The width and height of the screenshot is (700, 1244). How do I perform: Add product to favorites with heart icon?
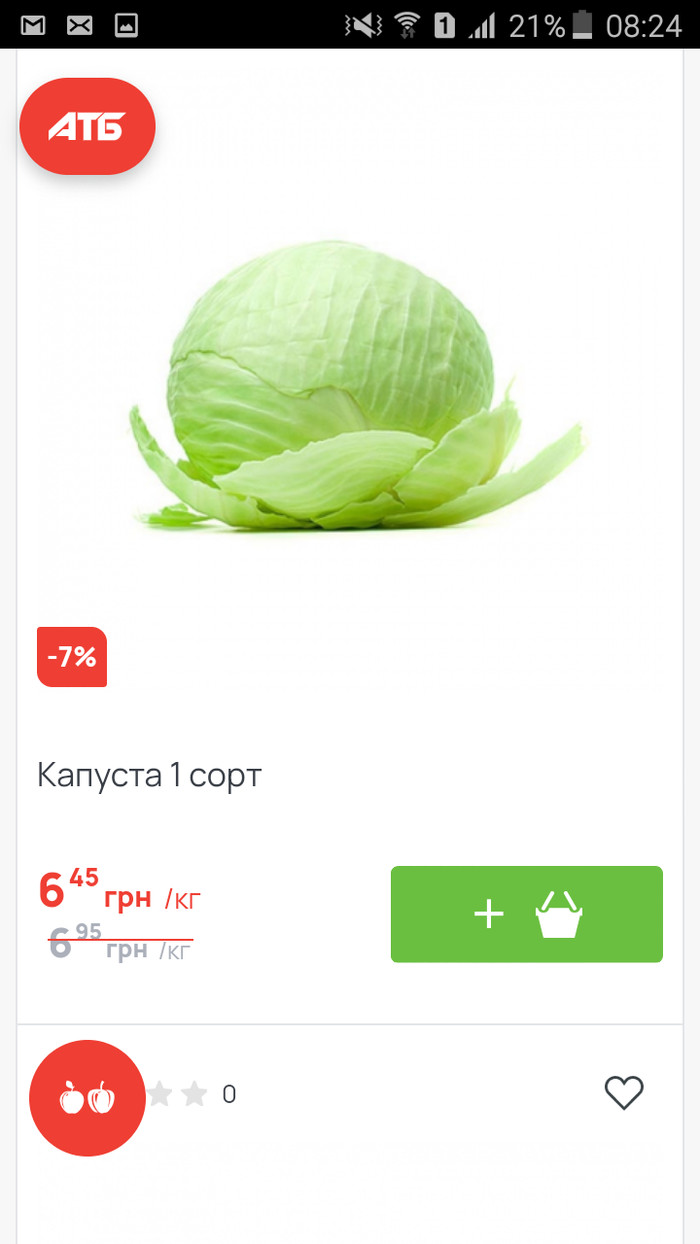[624, 1093]
